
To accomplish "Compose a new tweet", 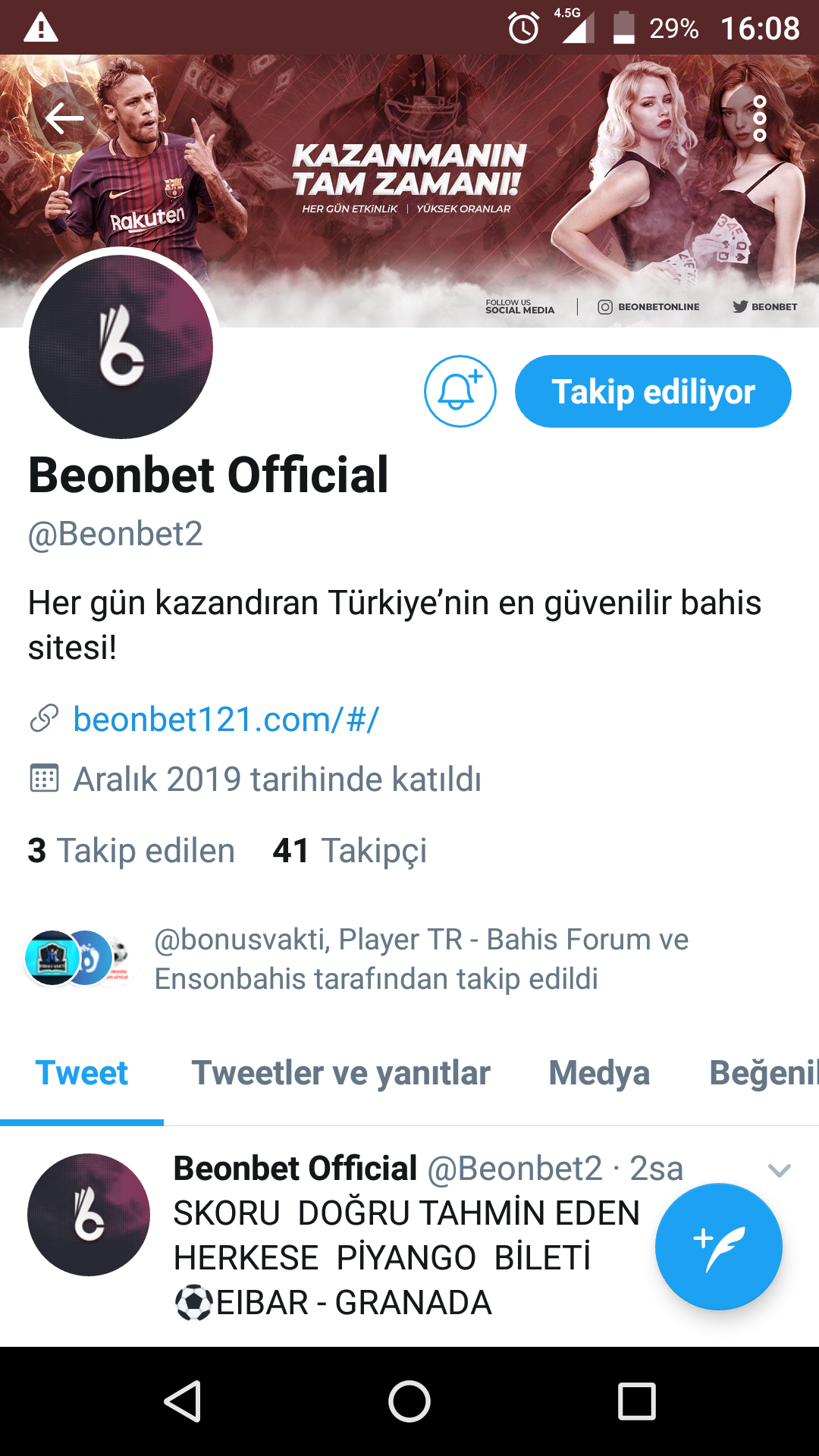I will point(718,1247).
